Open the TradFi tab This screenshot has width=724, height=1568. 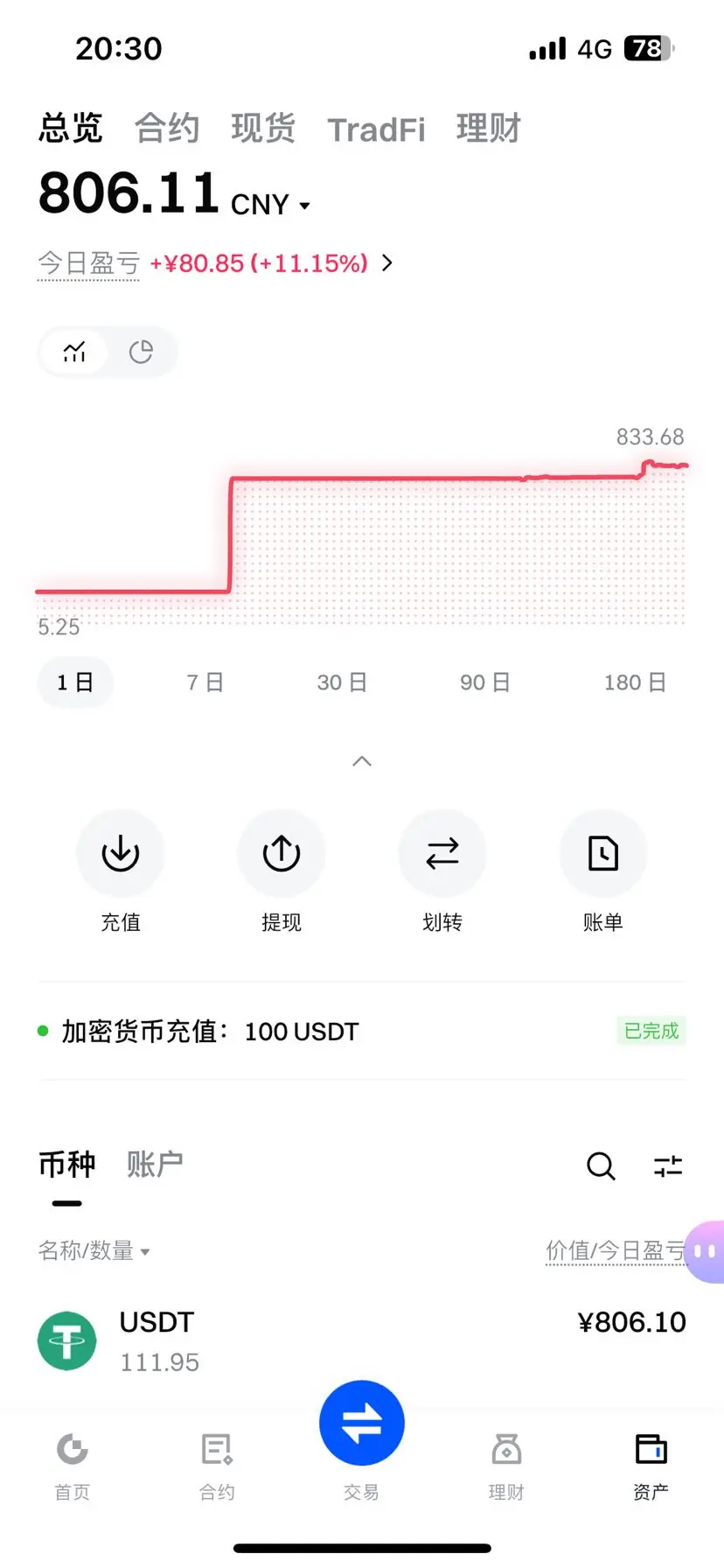[376, 129]
